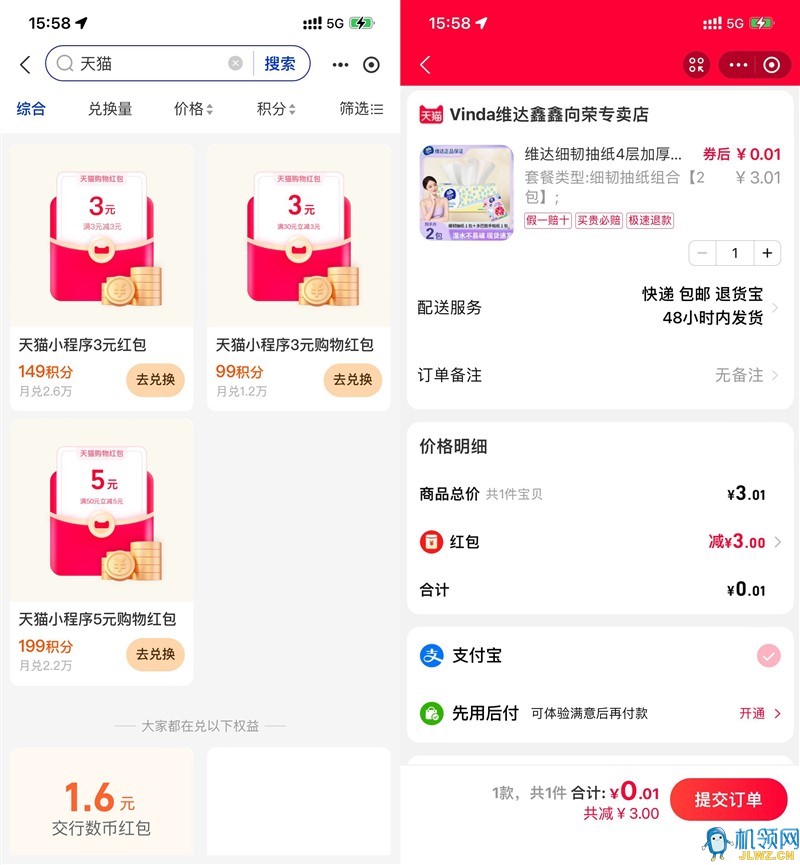Viewport: 800px width, 865px height.
Task: Sort results by 价格
Action: pos(193,109)
